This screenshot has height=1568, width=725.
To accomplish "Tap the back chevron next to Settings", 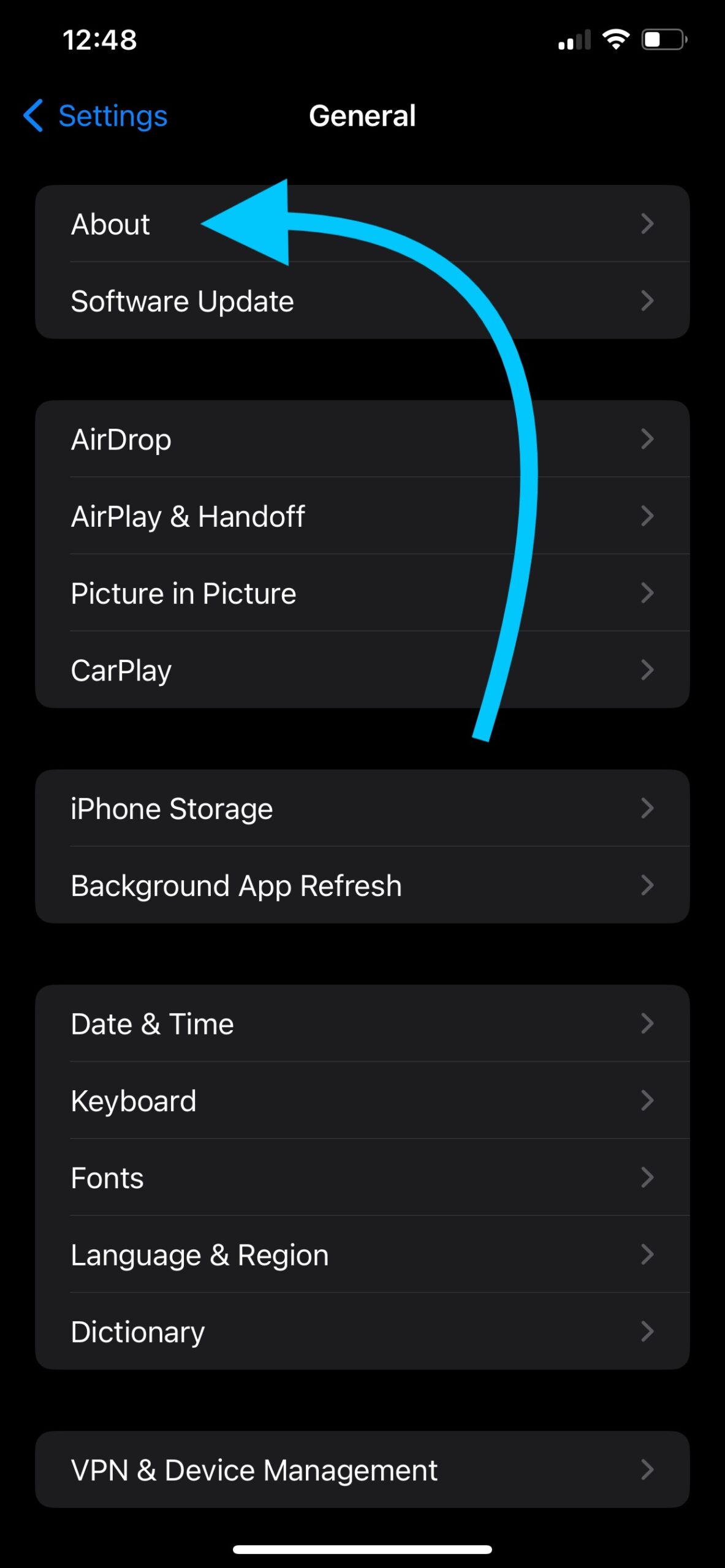I will click(33, 116).
